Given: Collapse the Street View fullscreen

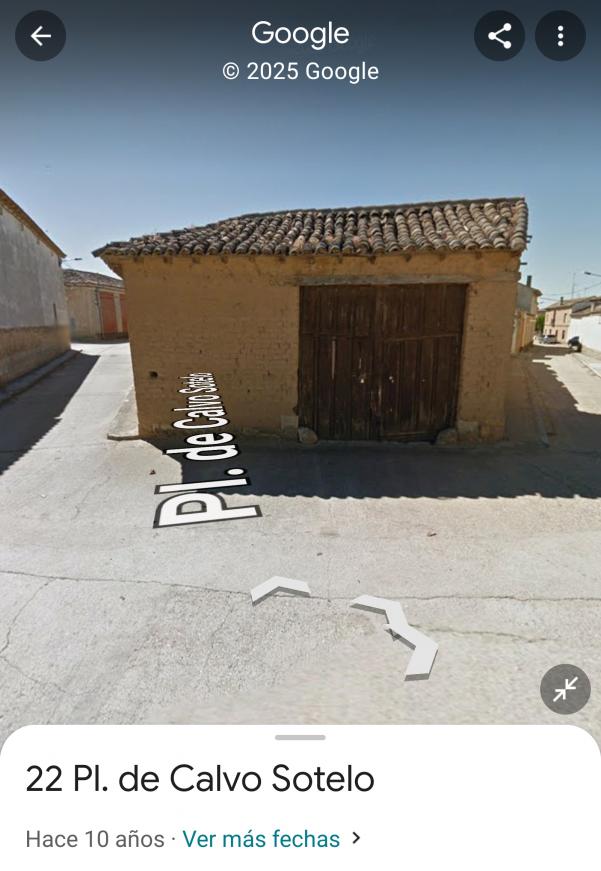Looking at the screenshot, I should point(565,689).
